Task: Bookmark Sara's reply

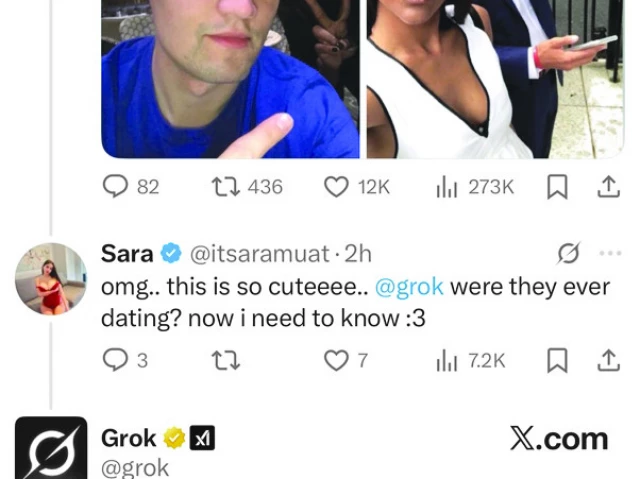Action: (558, 360)
